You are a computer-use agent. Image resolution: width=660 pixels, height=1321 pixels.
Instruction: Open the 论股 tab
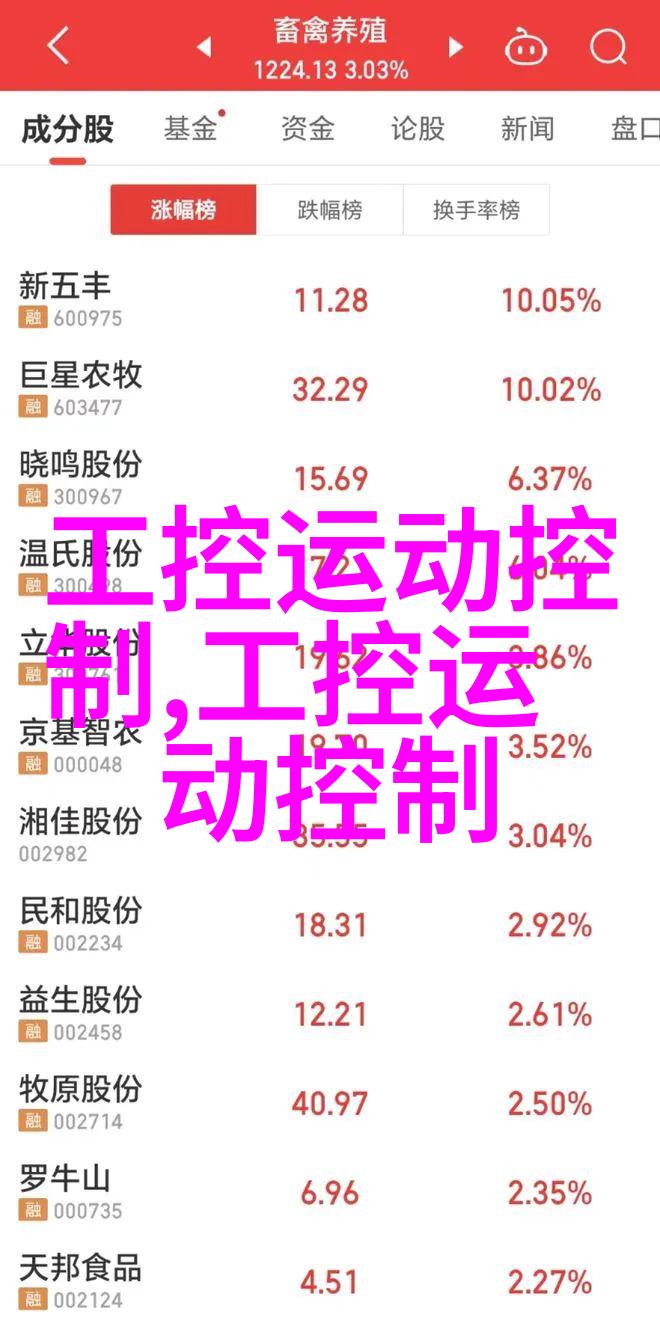(x=417, y=128)
